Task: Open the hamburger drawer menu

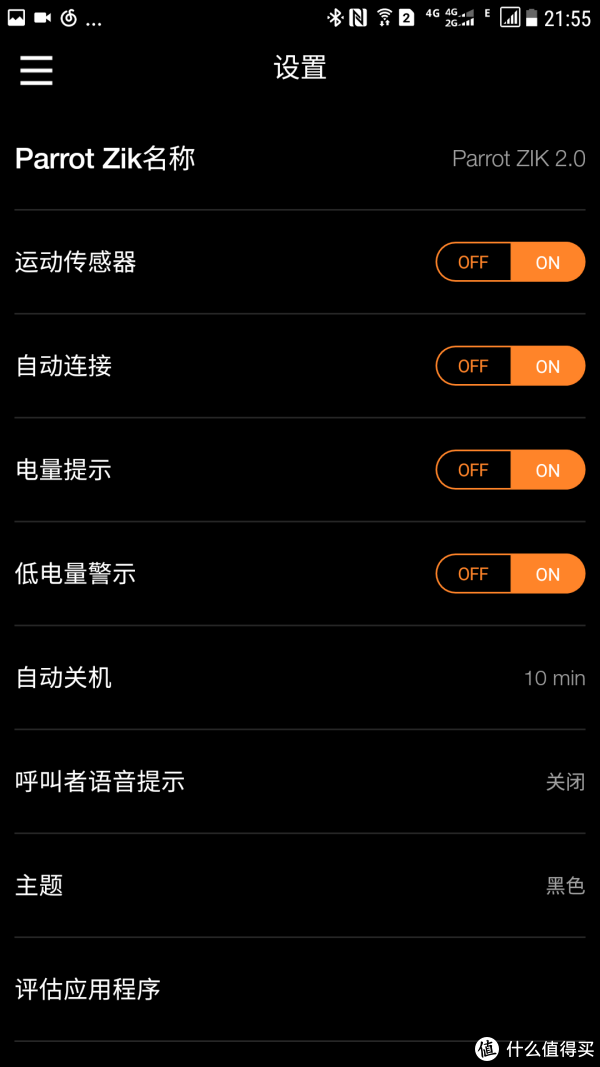Action: 36,69
